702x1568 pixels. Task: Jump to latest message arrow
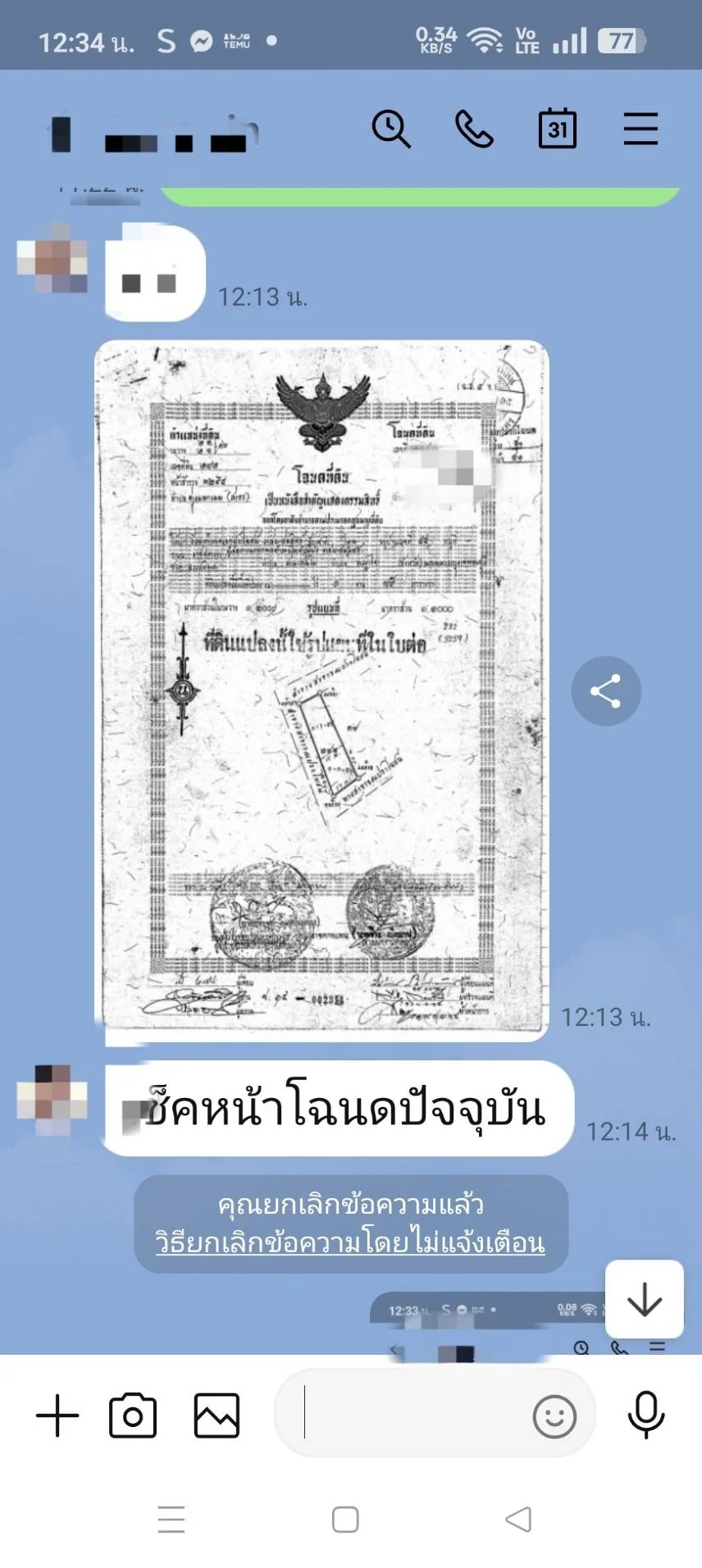pyautogui.click(x=644, y=1300)
